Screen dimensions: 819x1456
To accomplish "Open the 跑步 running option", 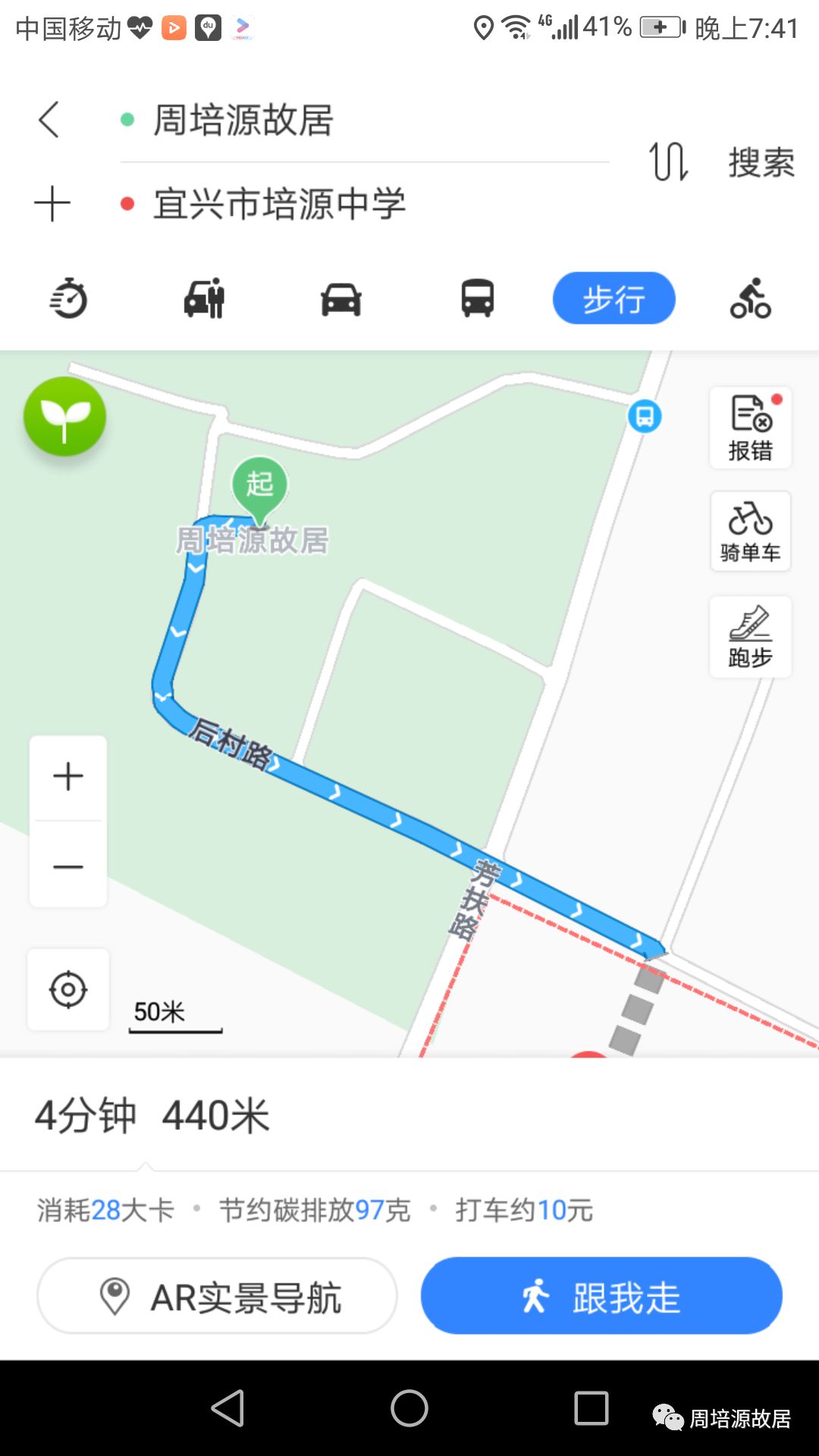I will (751, 636).
